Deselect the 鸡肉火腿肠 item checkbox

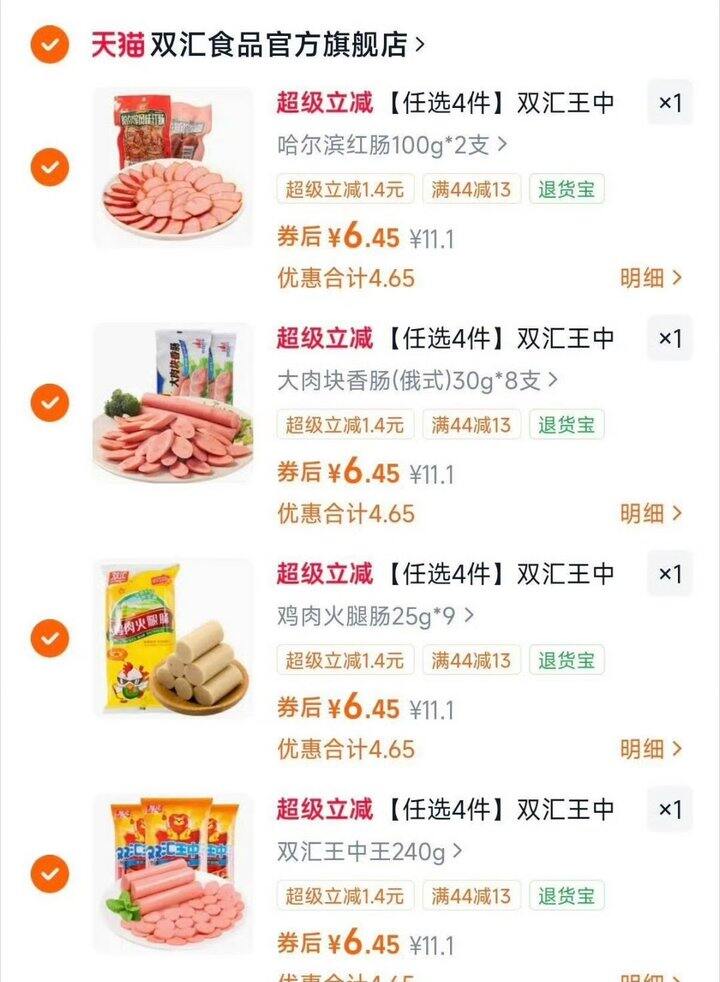click(50, 638)
